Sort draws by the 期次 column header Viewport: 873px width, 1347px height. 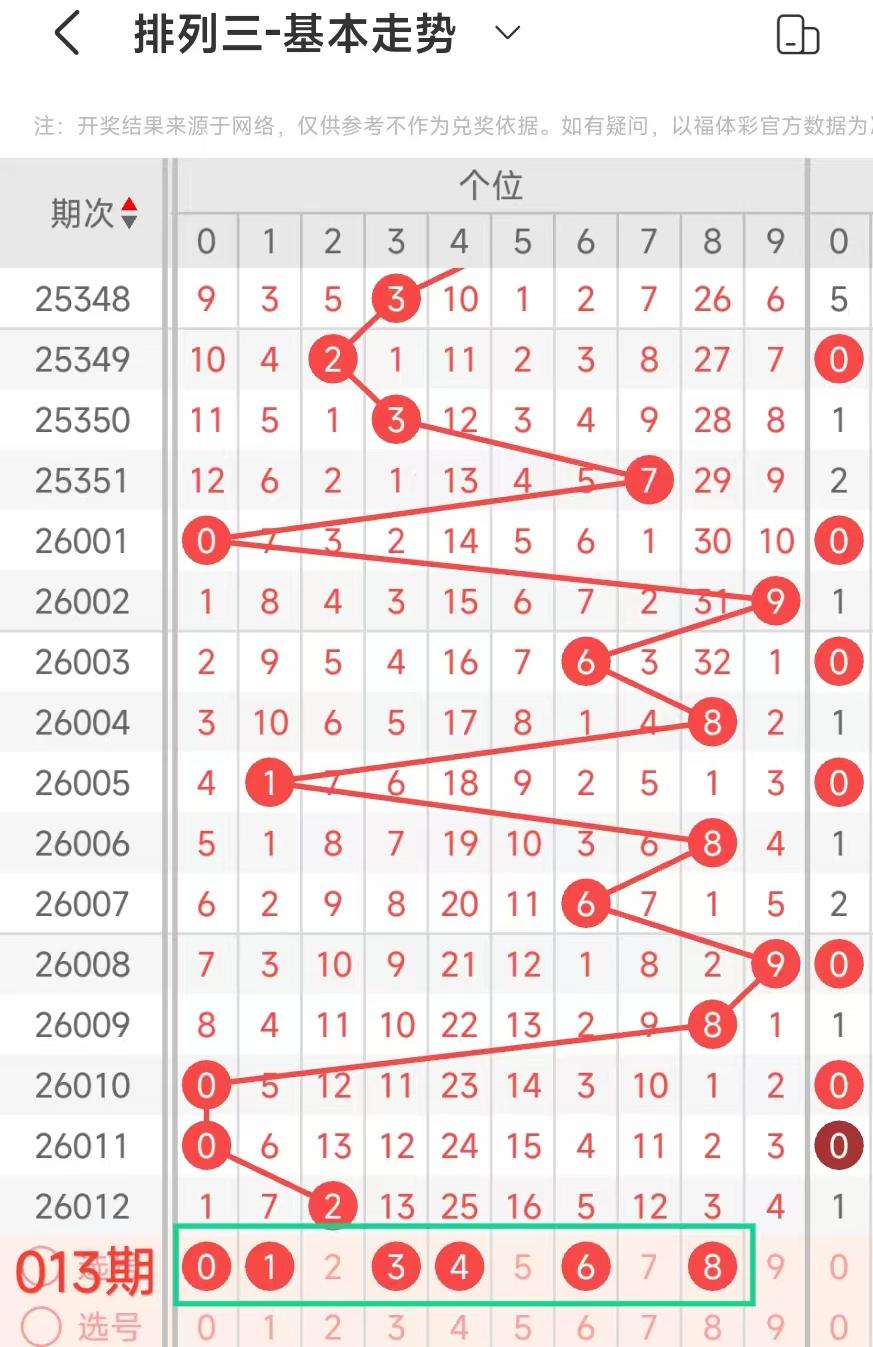[95, 213]
